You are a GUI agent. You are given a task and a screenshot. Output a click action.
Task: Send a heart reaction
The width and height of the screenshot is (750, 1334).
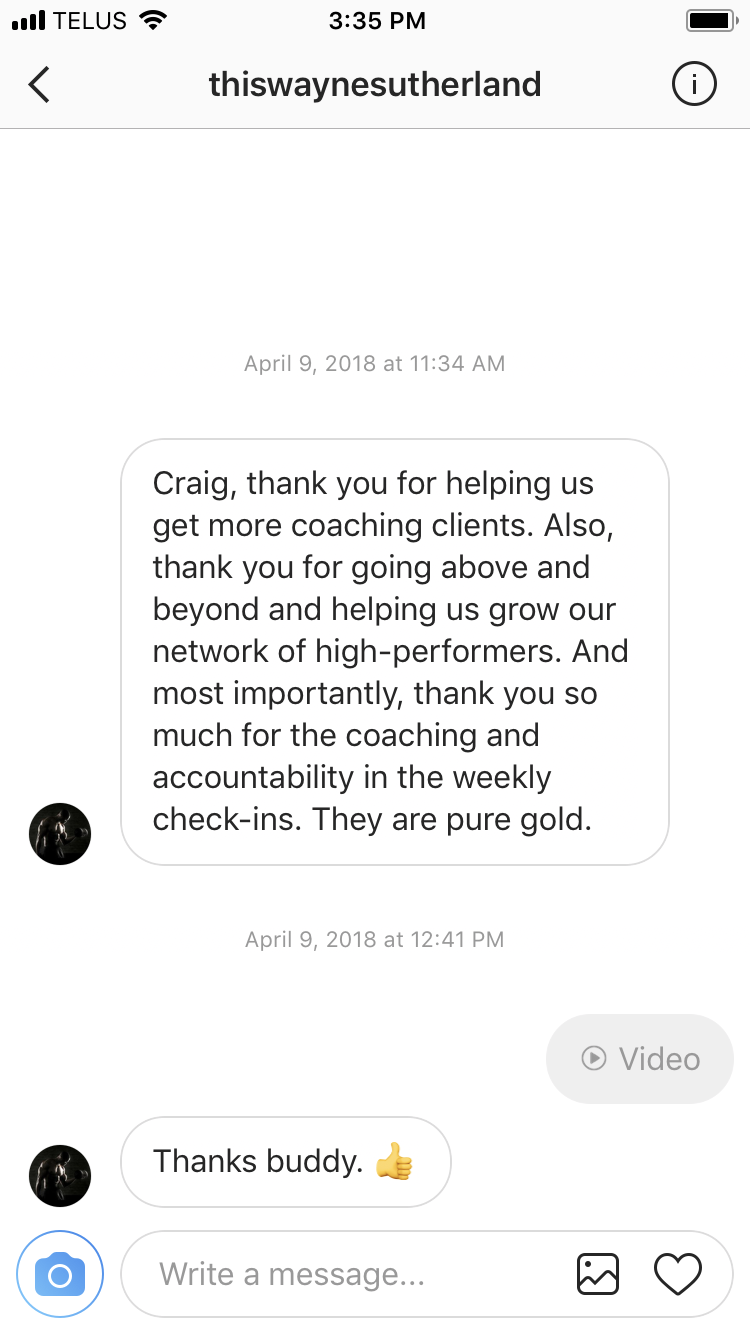point(677,1274)
